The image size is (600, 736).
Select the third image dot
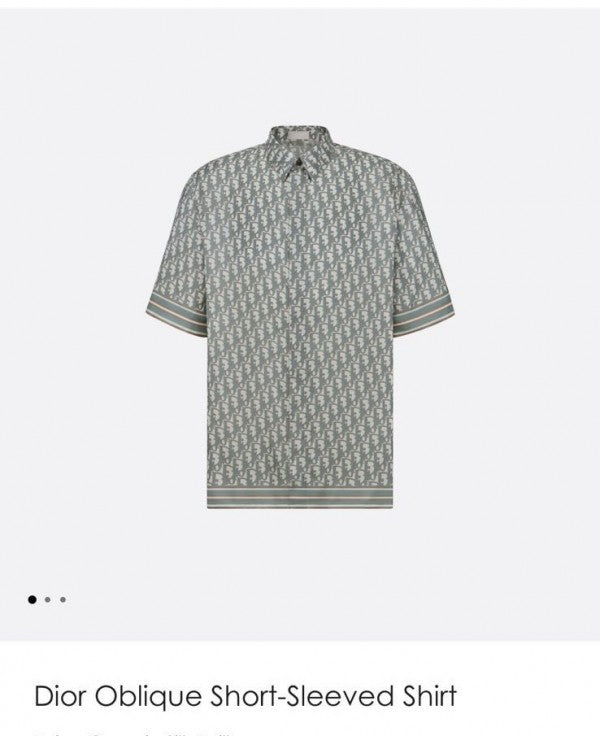(63, 600)
